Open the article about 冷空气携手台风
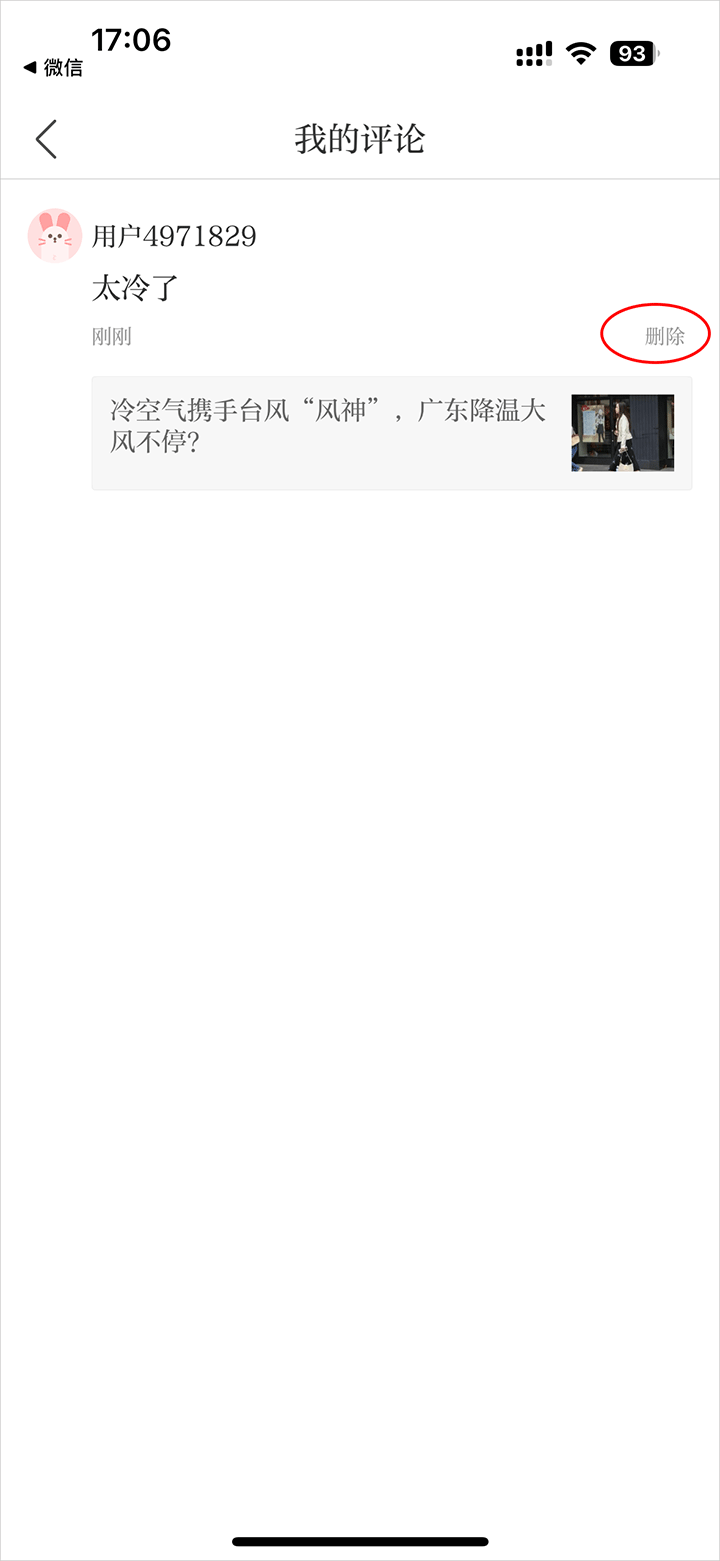 [390, 433]
